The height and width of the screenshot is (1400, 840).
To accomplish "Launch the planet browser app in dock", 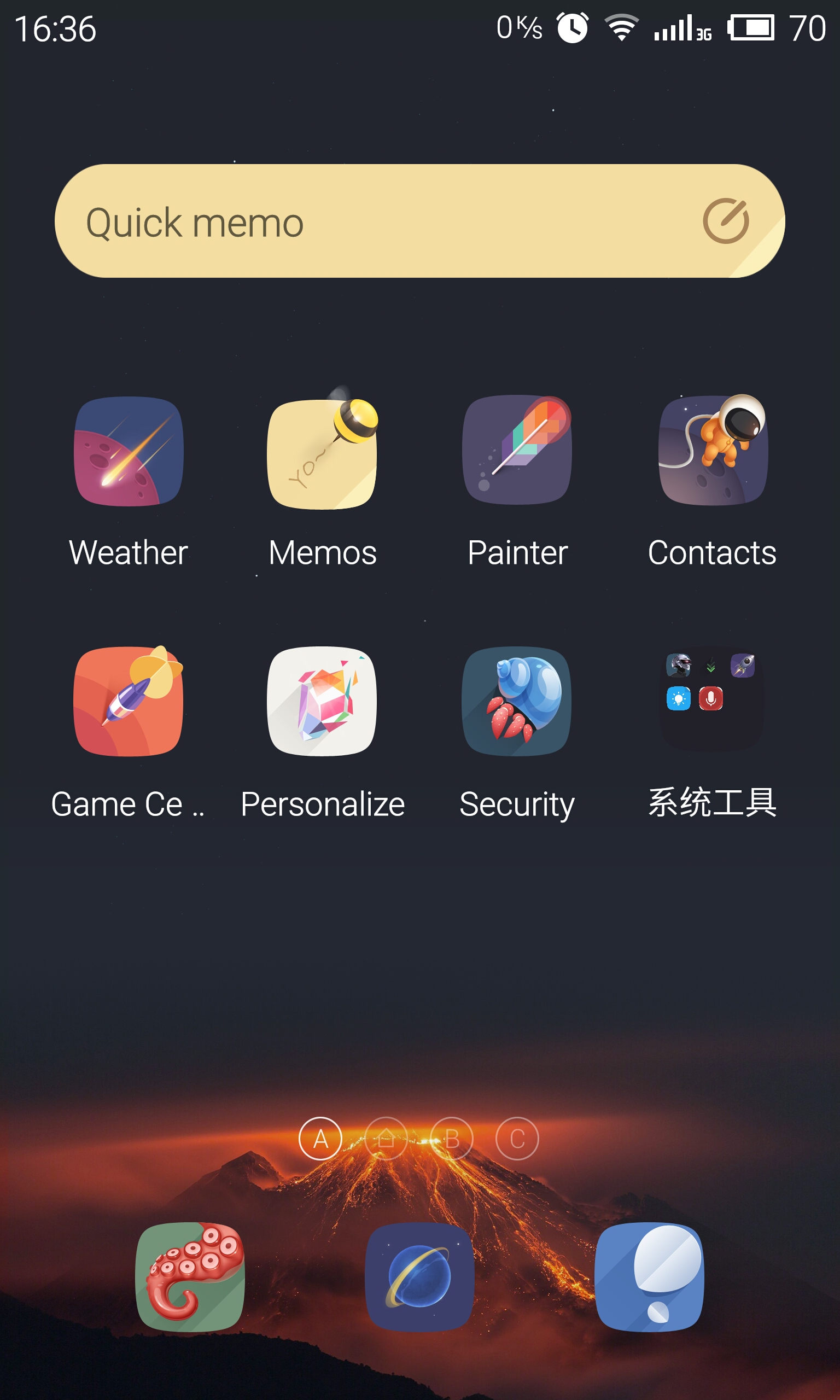I will click(x=420, y=1277).
